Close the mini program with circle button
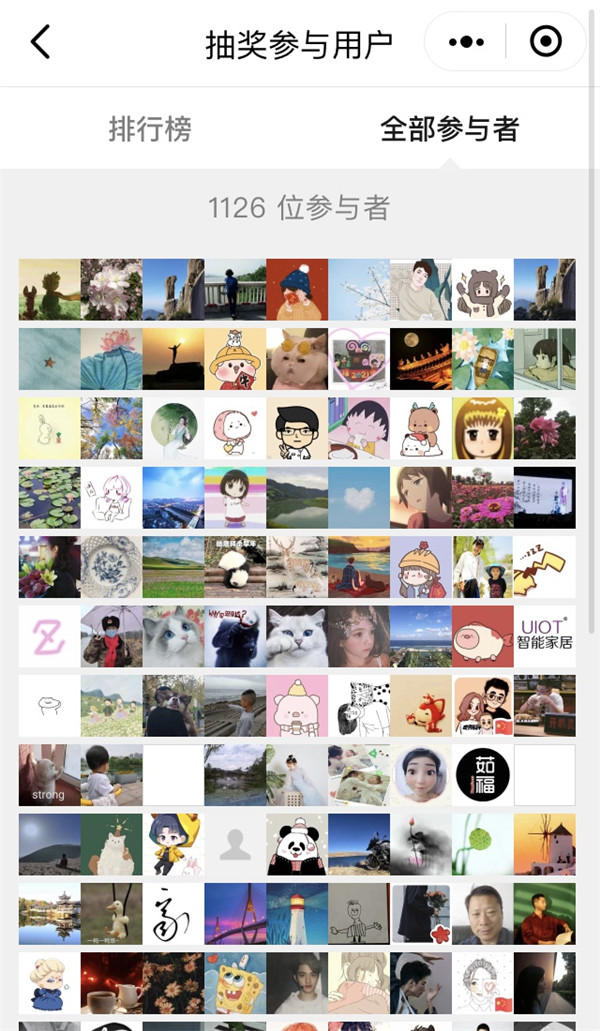This screenshot has height=1031, width=600. [545, 42]
